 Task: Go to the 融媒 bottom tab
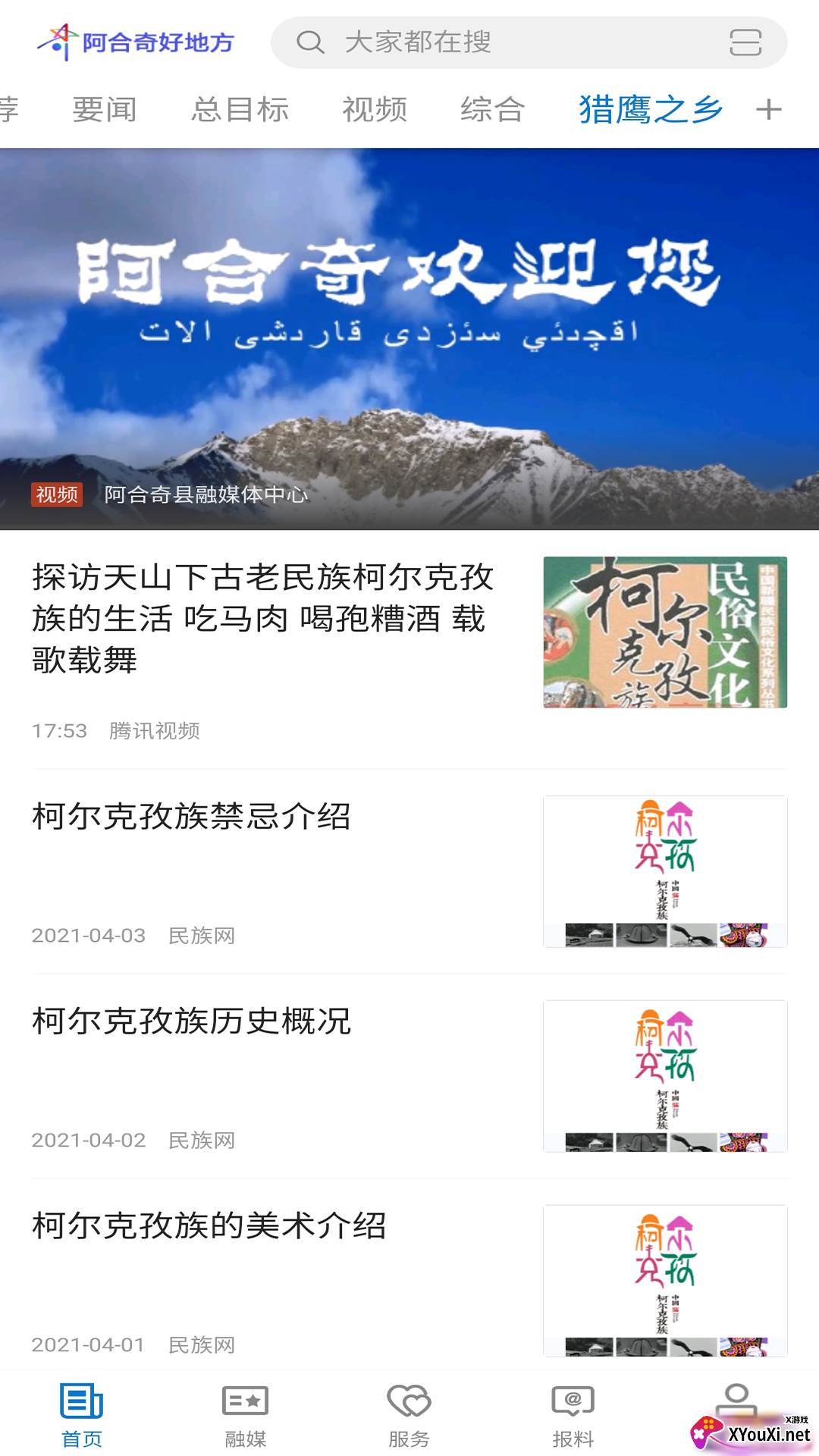coord(246,1415)
